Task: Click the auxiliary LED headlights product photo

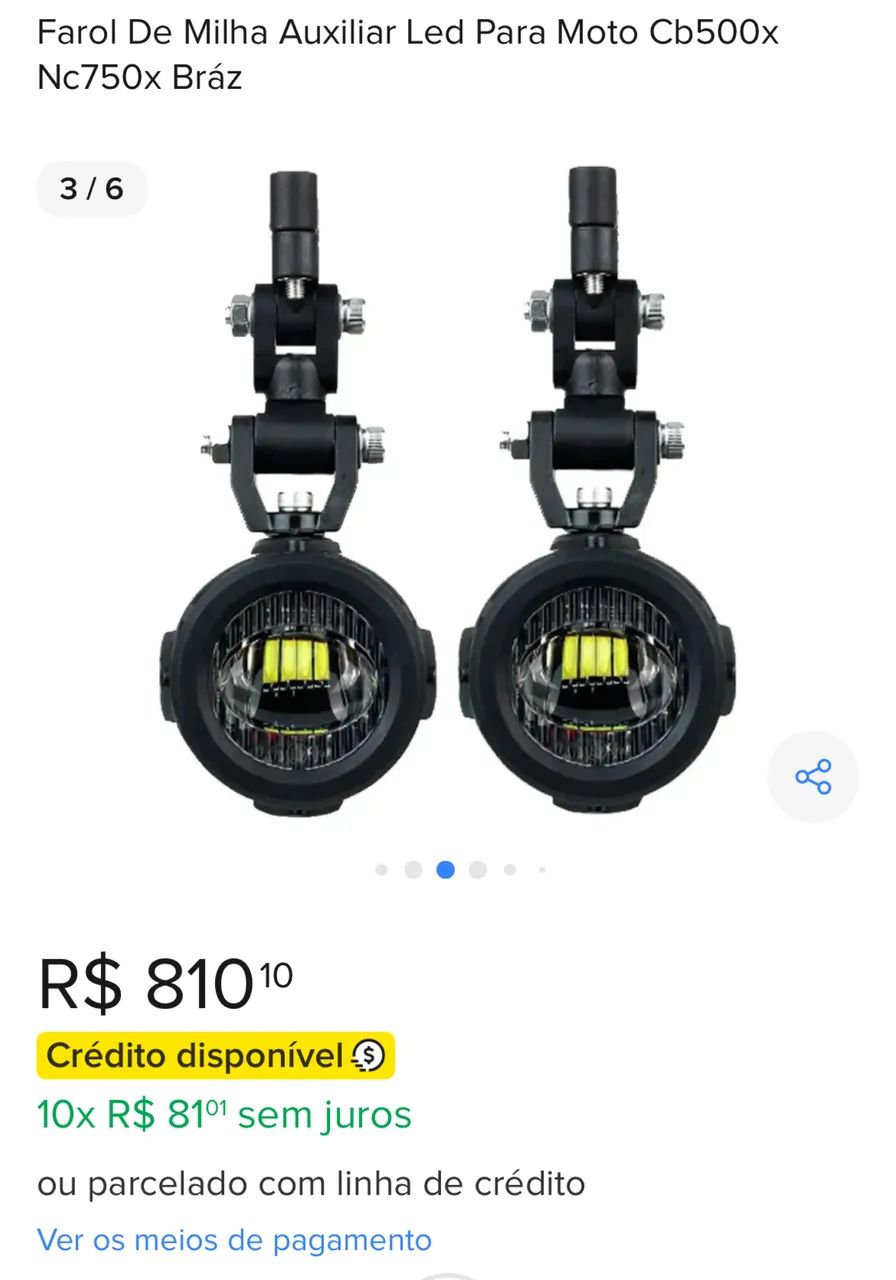Action: point(448,500)
